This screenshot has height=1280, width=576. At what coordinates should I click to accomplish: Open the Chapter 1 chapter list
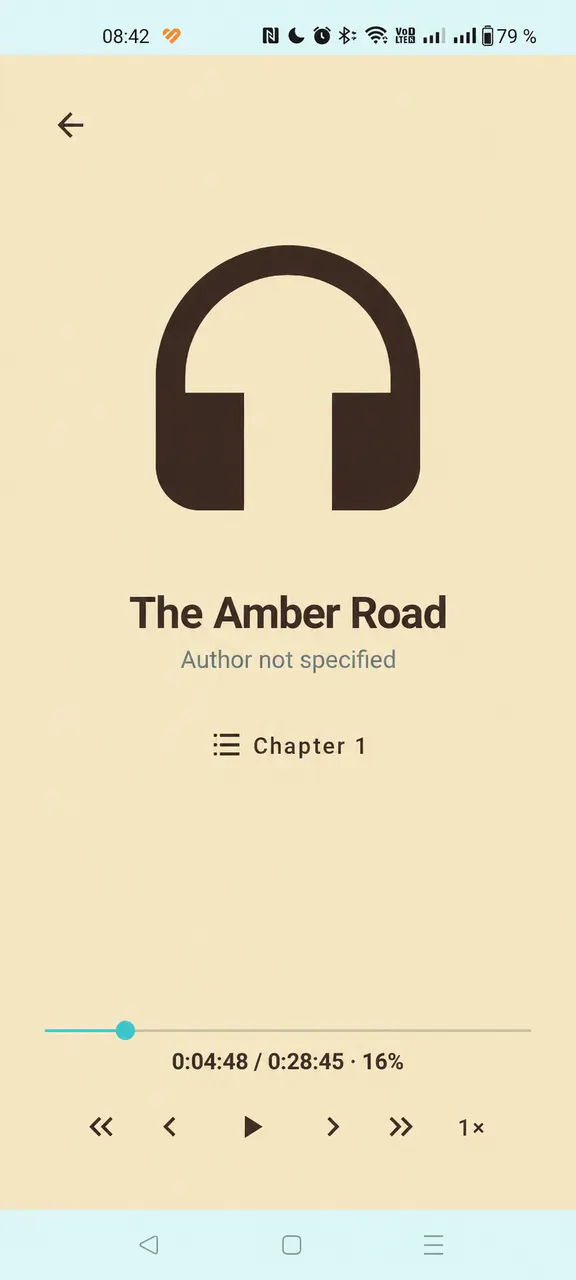point(289,745)
